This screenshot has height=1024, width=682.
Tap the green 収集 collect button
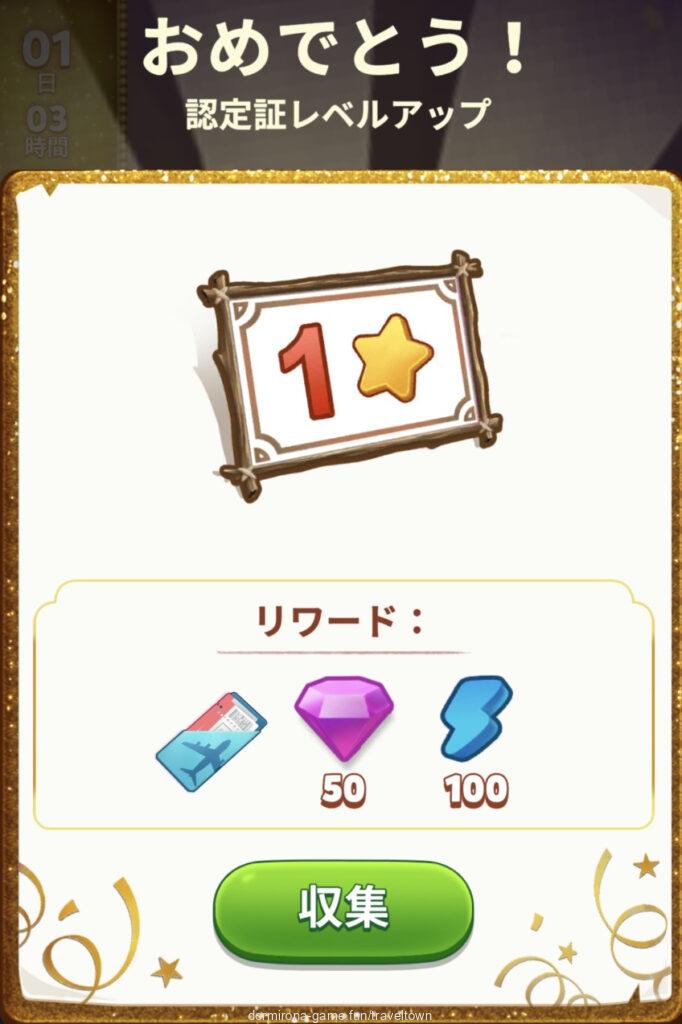pos(342,909)
